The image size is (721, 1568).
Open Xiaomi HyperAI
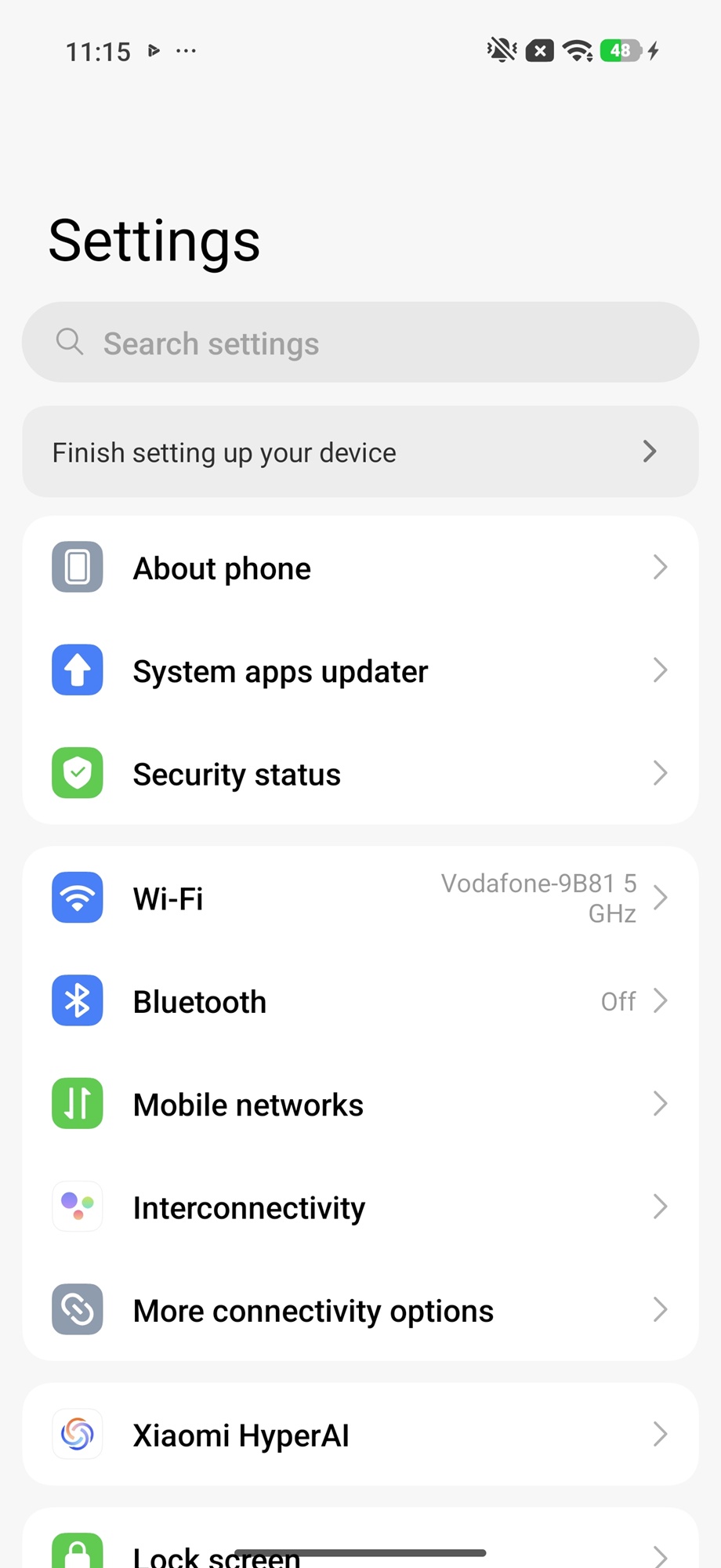360,1435
